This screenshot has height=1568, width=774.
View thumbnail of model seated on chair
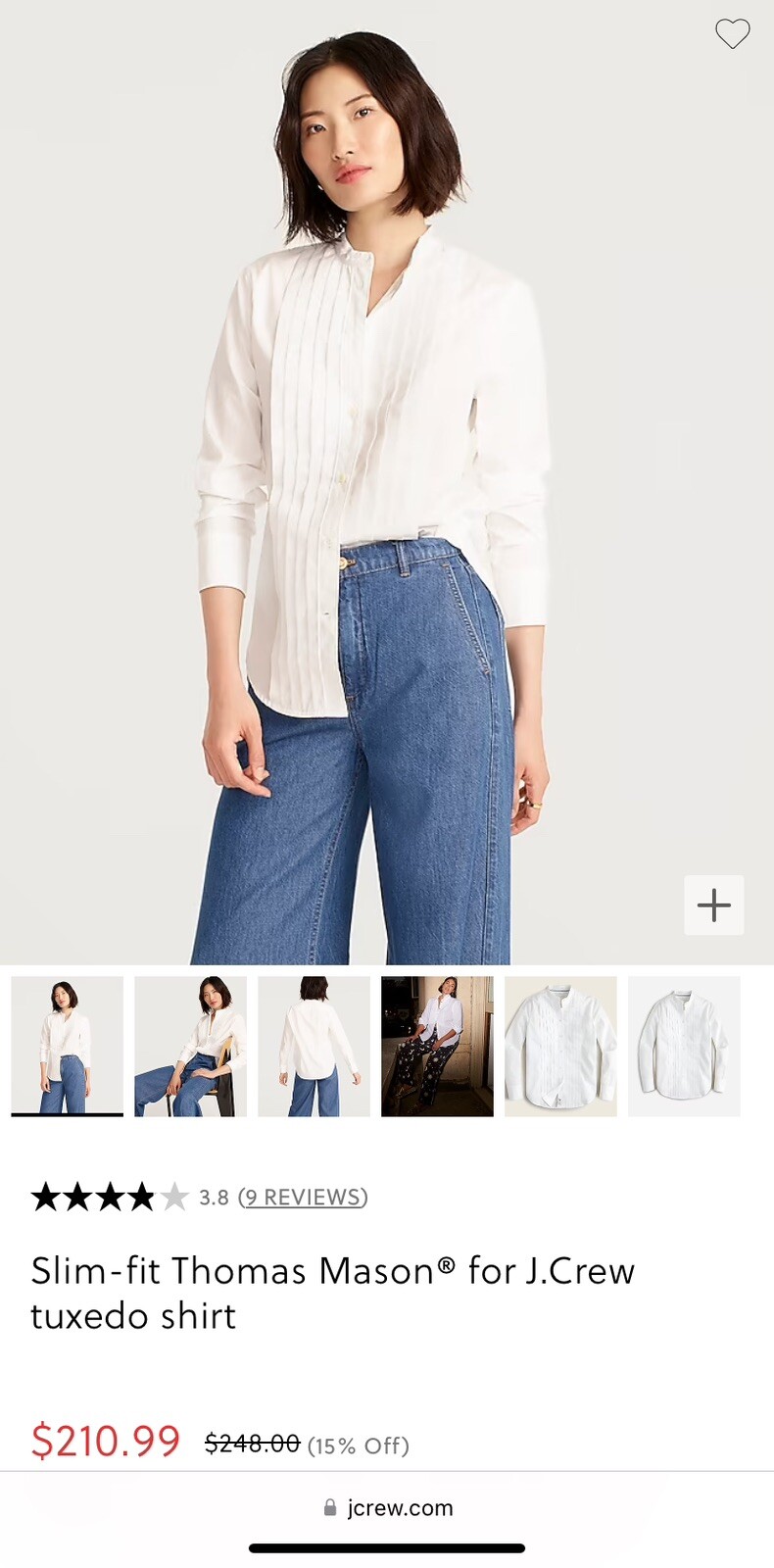click(x=190, y=1046)
